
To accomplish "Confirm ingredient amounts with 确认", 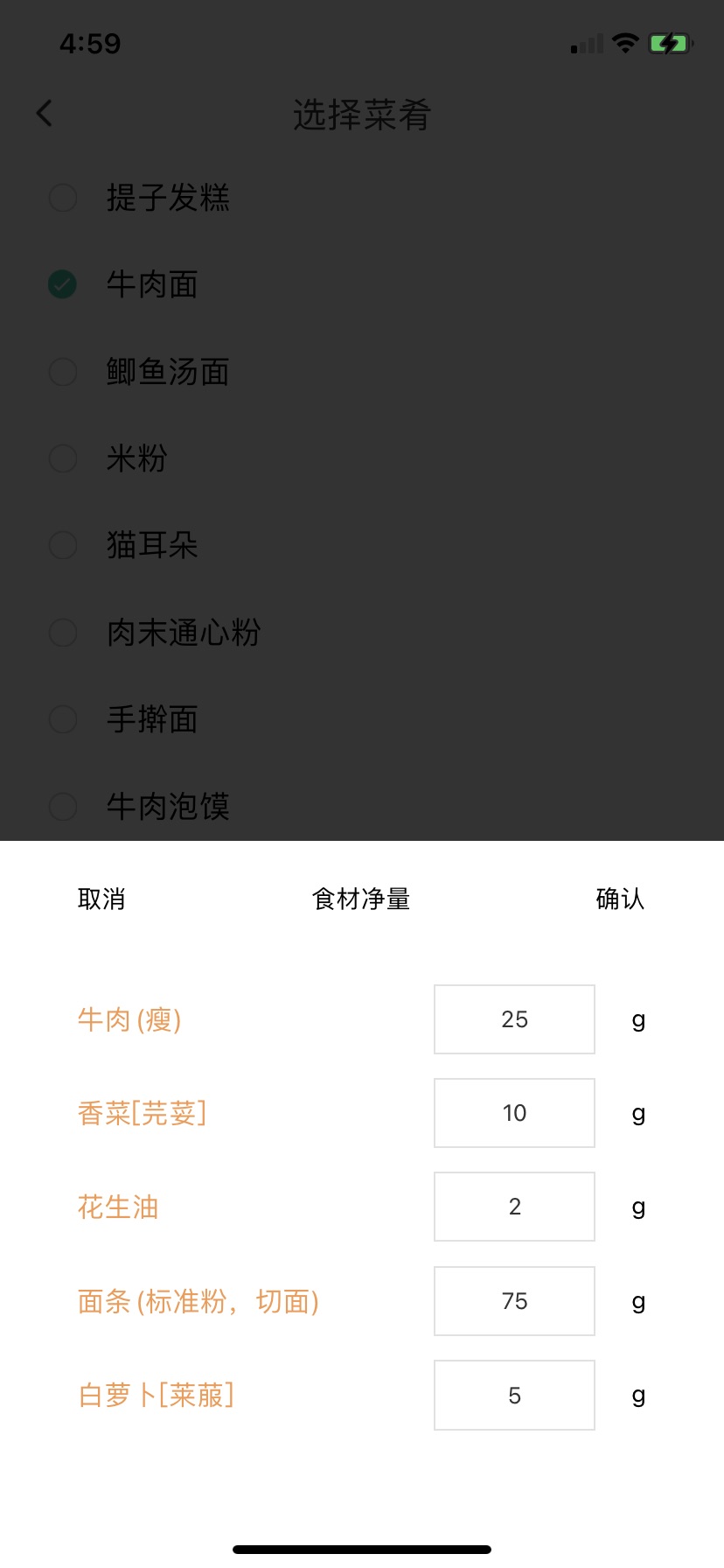I will 619,899.
